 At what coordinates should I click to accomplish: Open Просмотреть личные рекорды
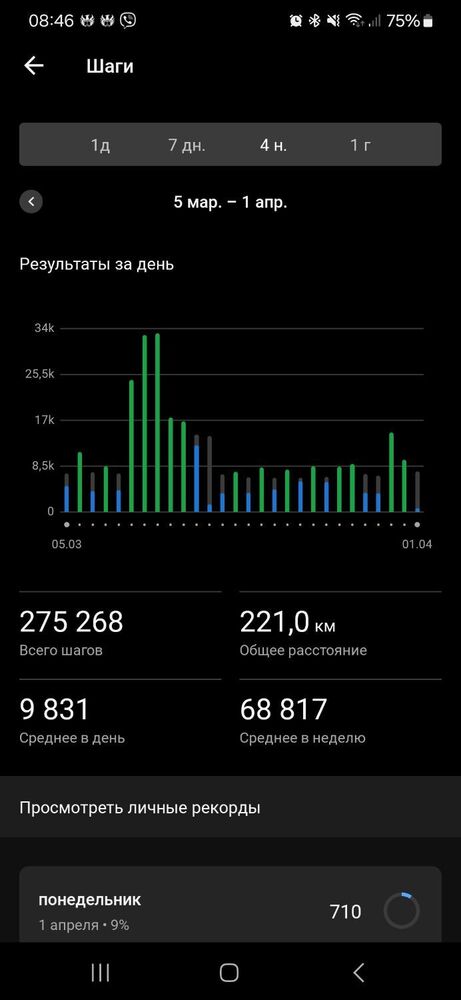[230, 807]
